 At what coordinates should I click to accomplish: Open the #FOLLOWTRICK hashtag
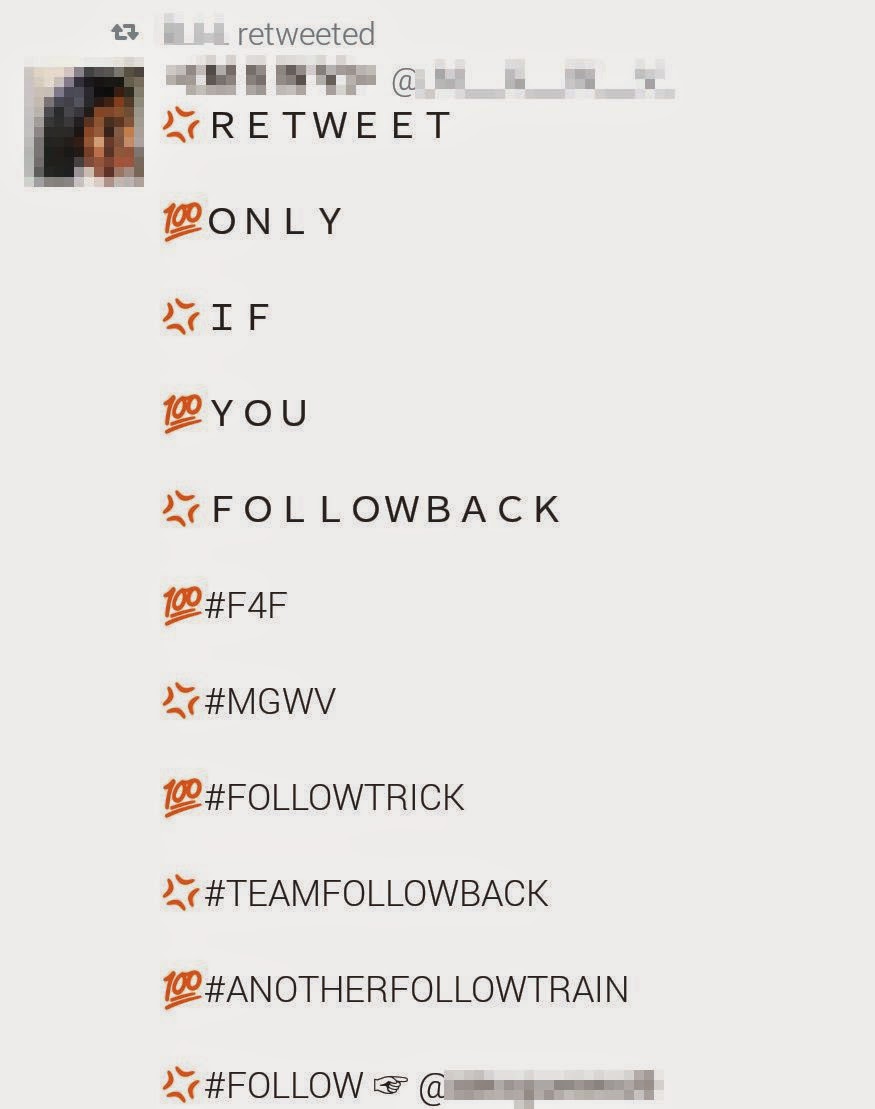pos(335,798)
